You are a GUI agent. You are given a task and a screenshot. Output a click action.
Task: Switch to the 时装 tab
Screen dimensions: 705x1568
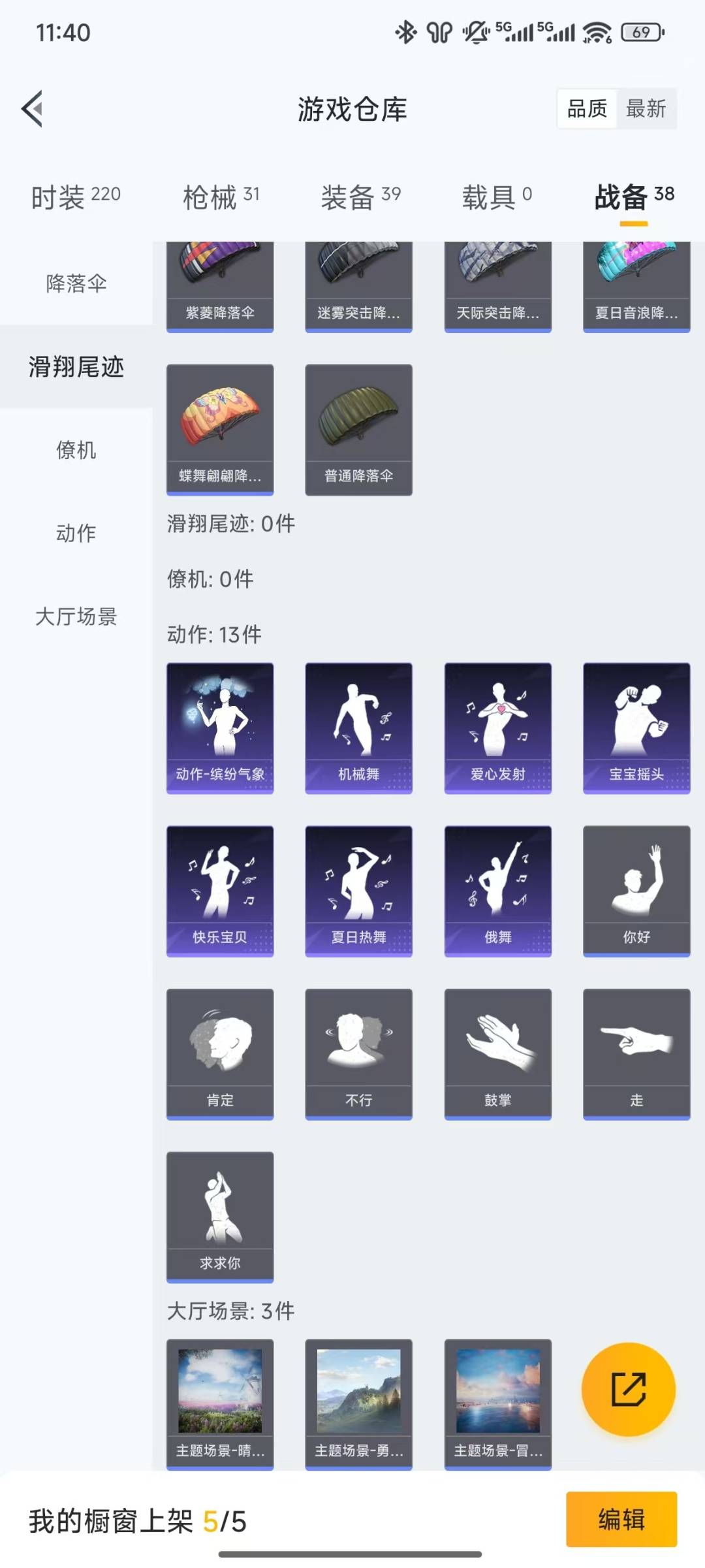pyautogui.click(x=76, y=197)
